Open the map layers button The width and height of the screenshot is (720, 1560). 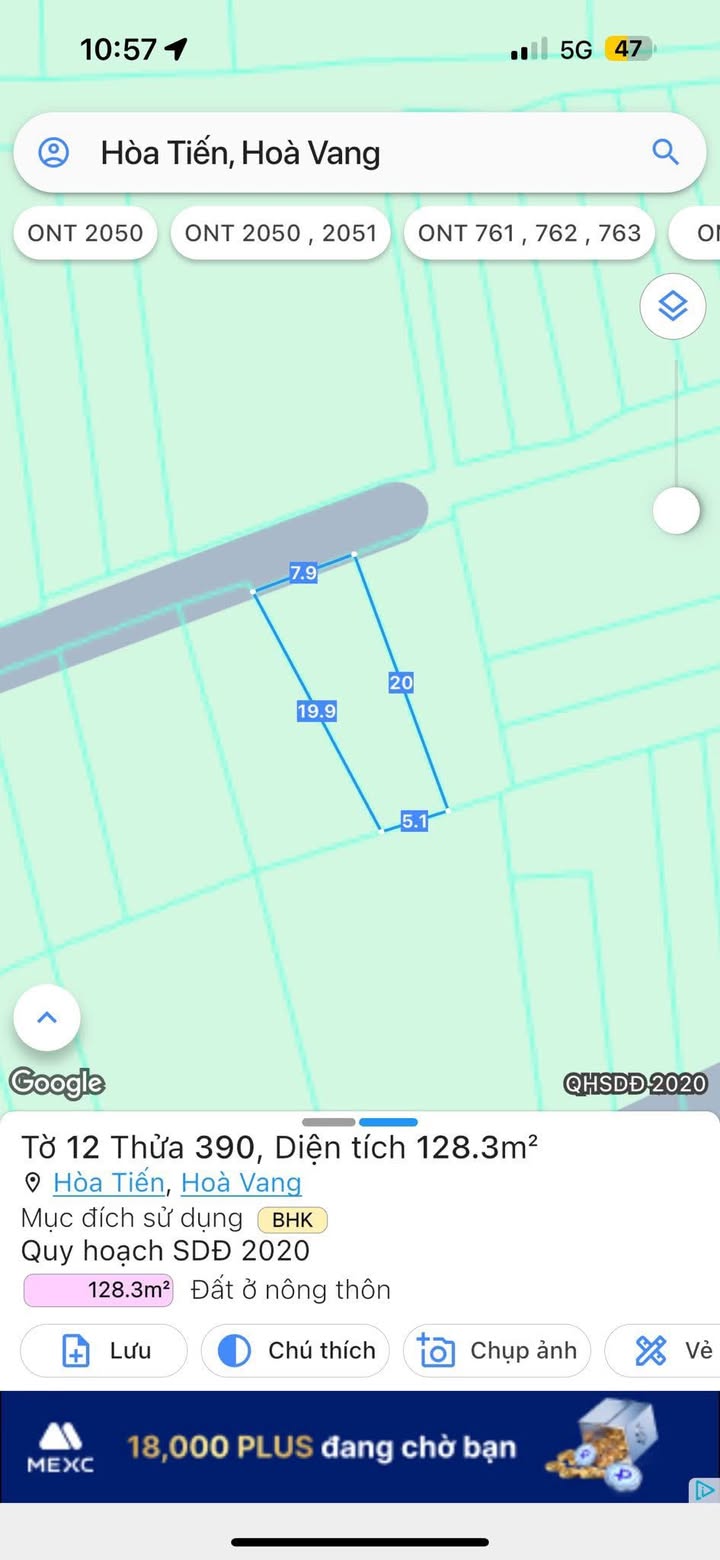[673, 306]
